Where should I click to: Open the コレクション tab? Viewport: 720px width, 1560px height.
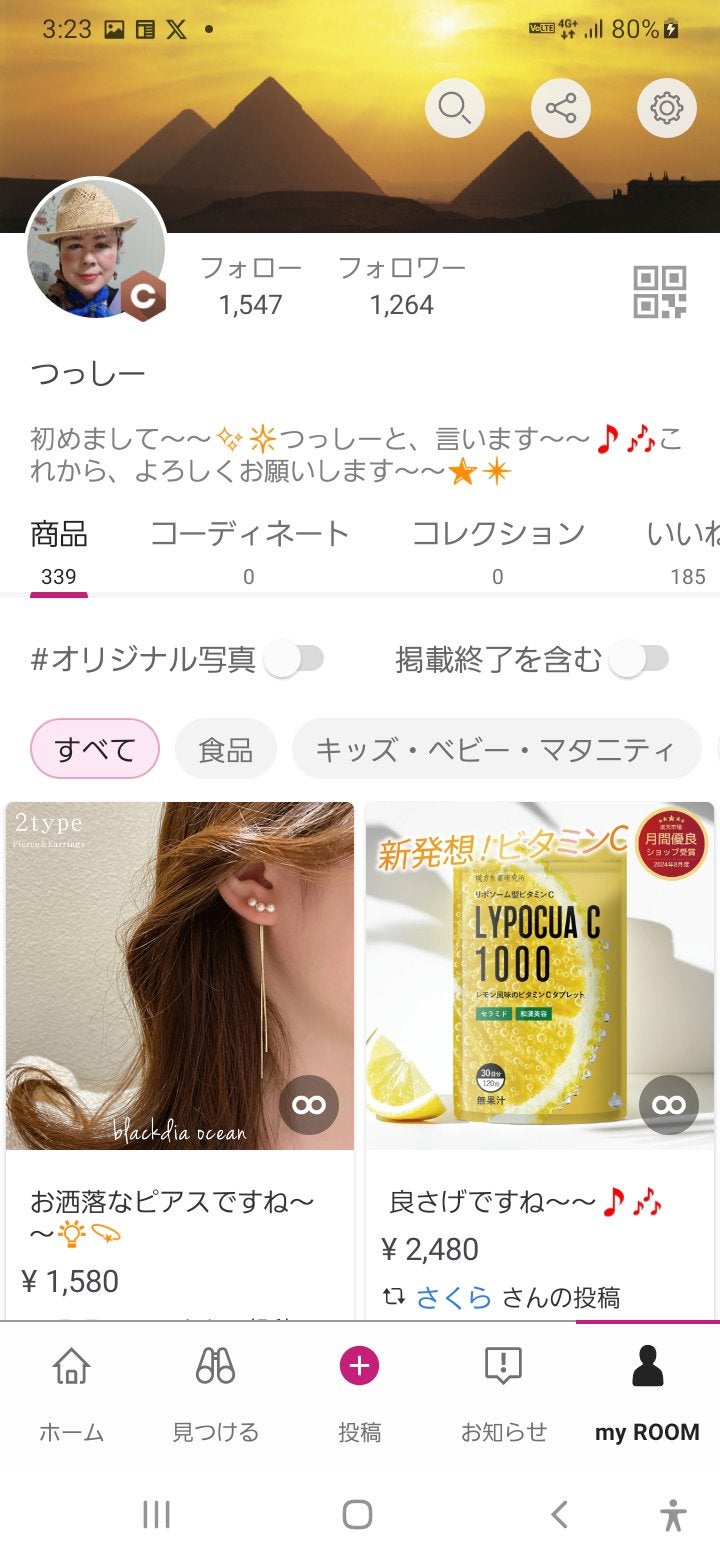click(x=497, y=533)
